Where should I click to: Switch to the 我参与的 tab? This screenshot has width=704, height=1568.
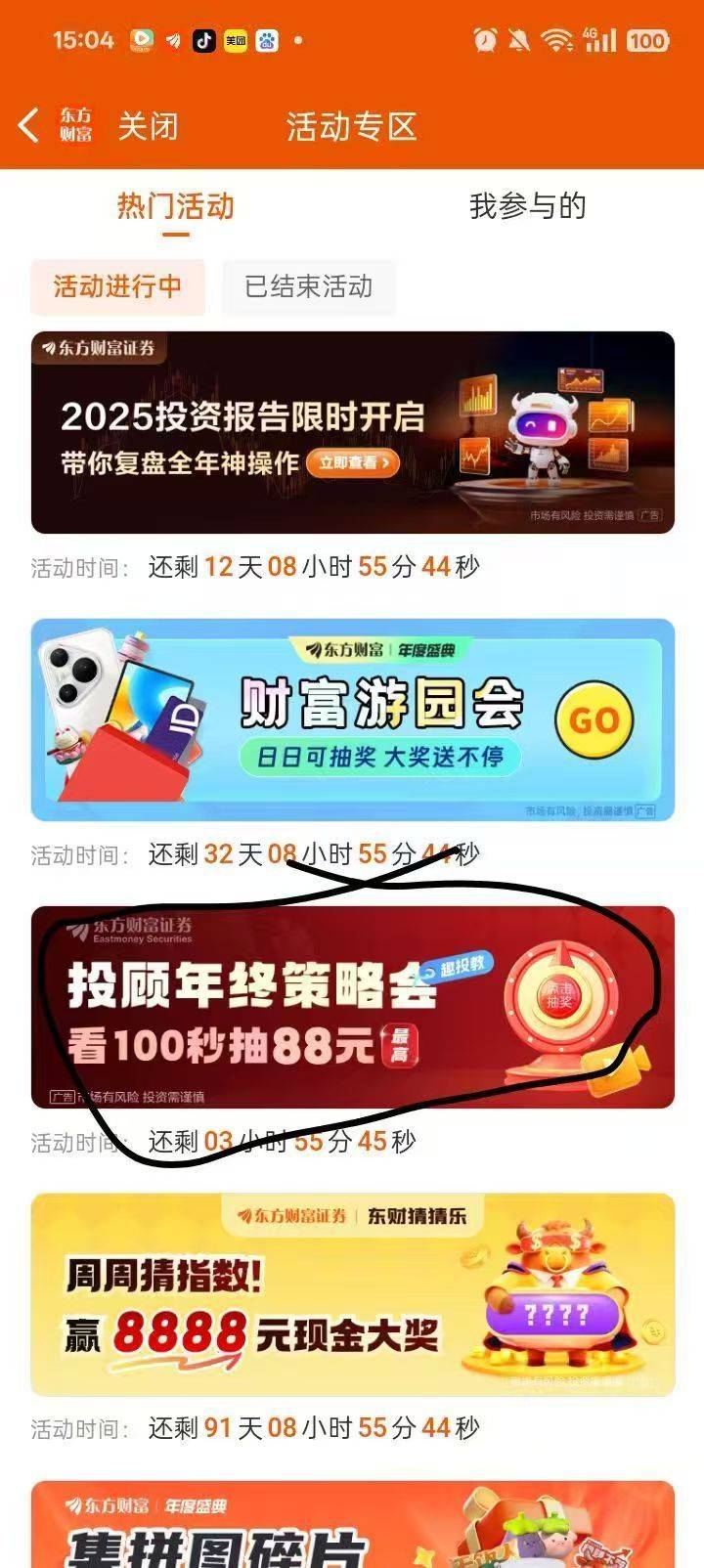point(527,206)
